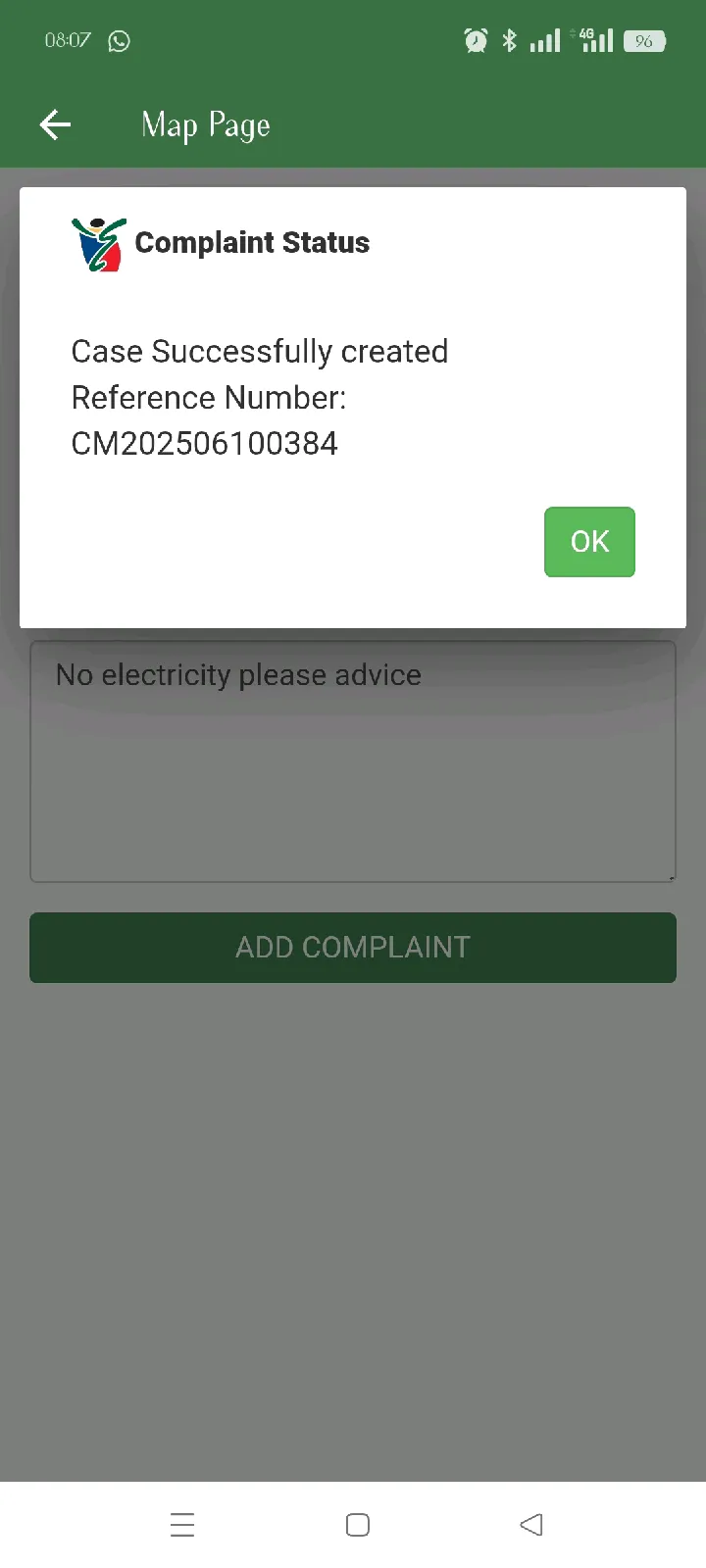Go to the system home screen

point(358,1525)
